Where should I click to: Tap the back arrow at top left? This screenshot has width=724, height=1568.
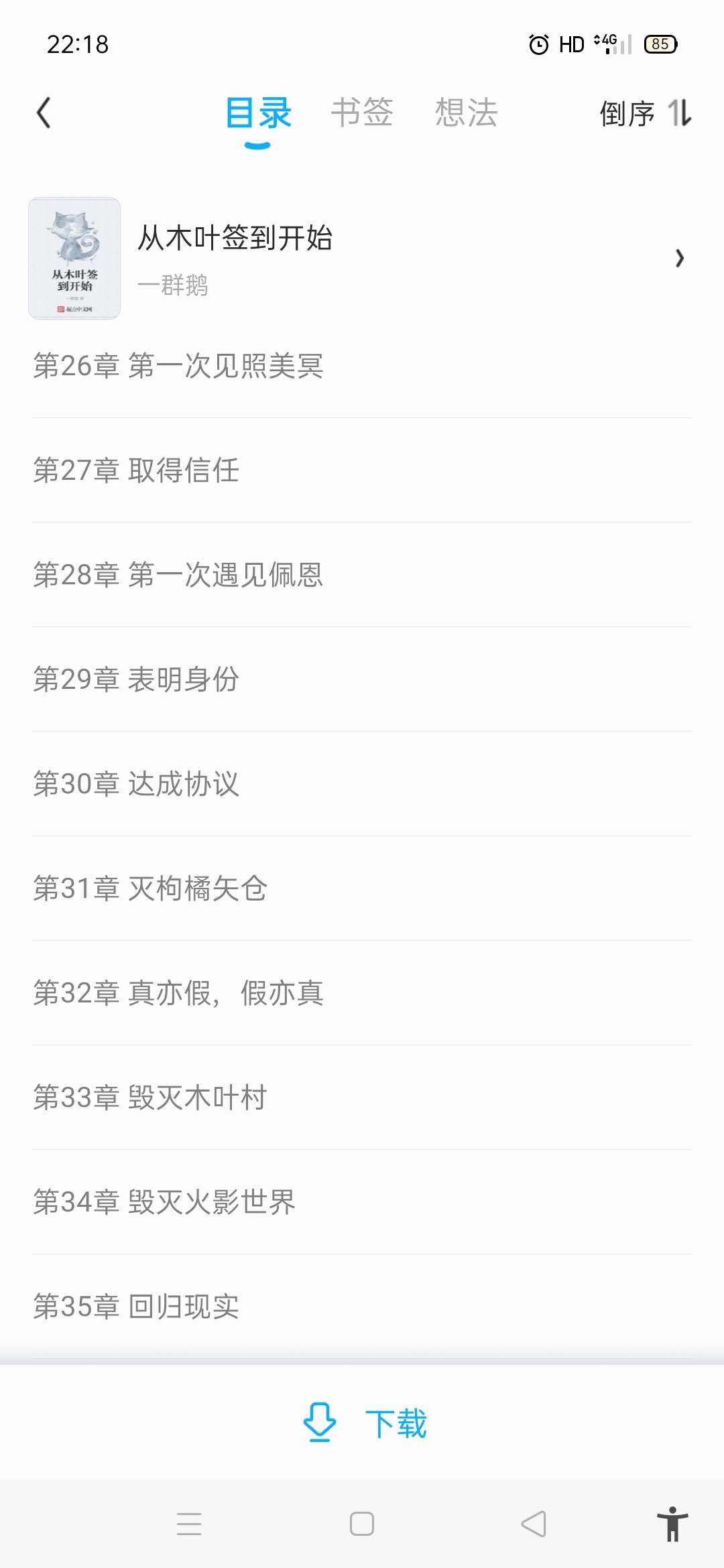[x=44, y=113]
